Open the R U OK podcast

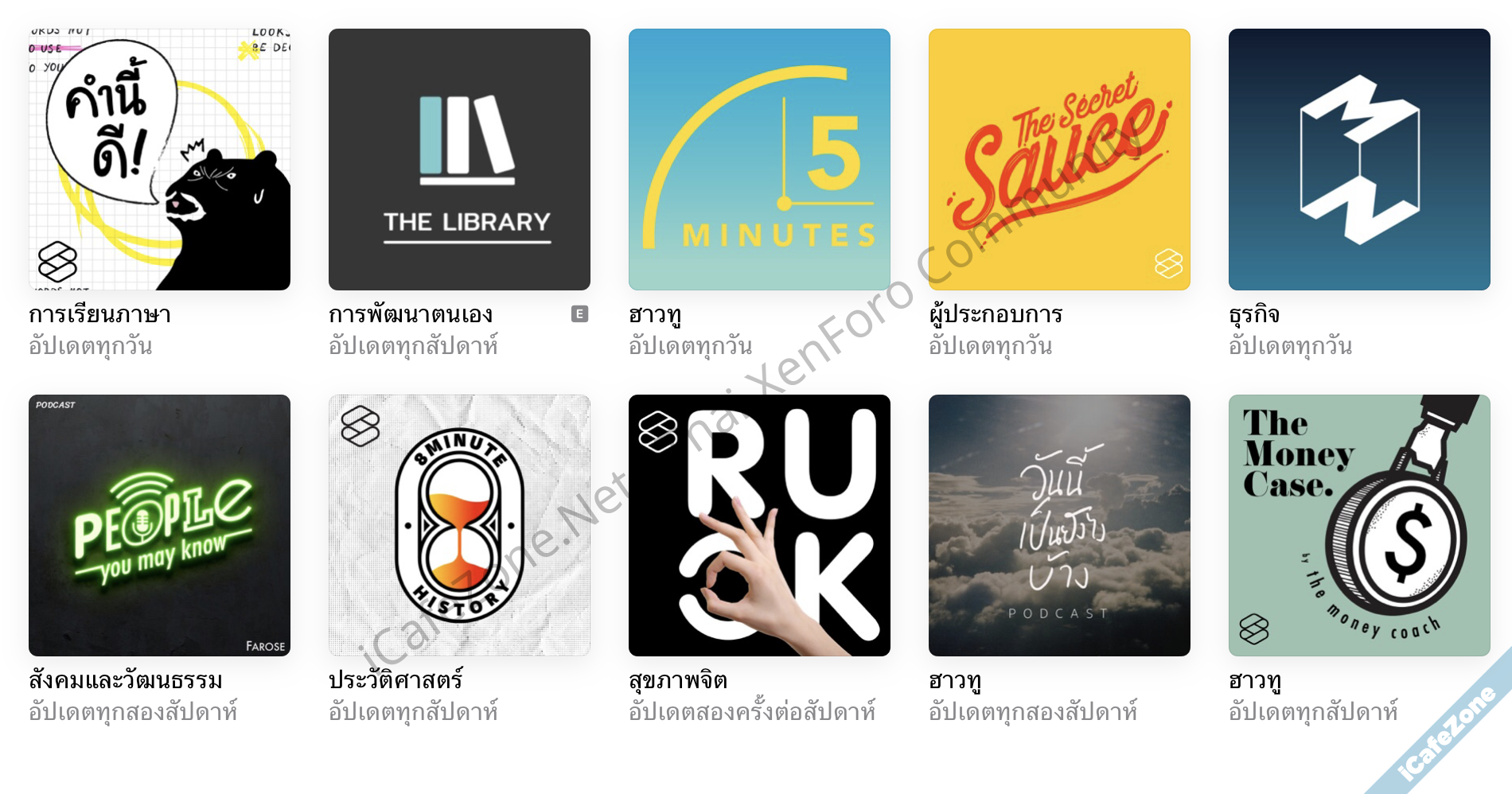(759, 525)
